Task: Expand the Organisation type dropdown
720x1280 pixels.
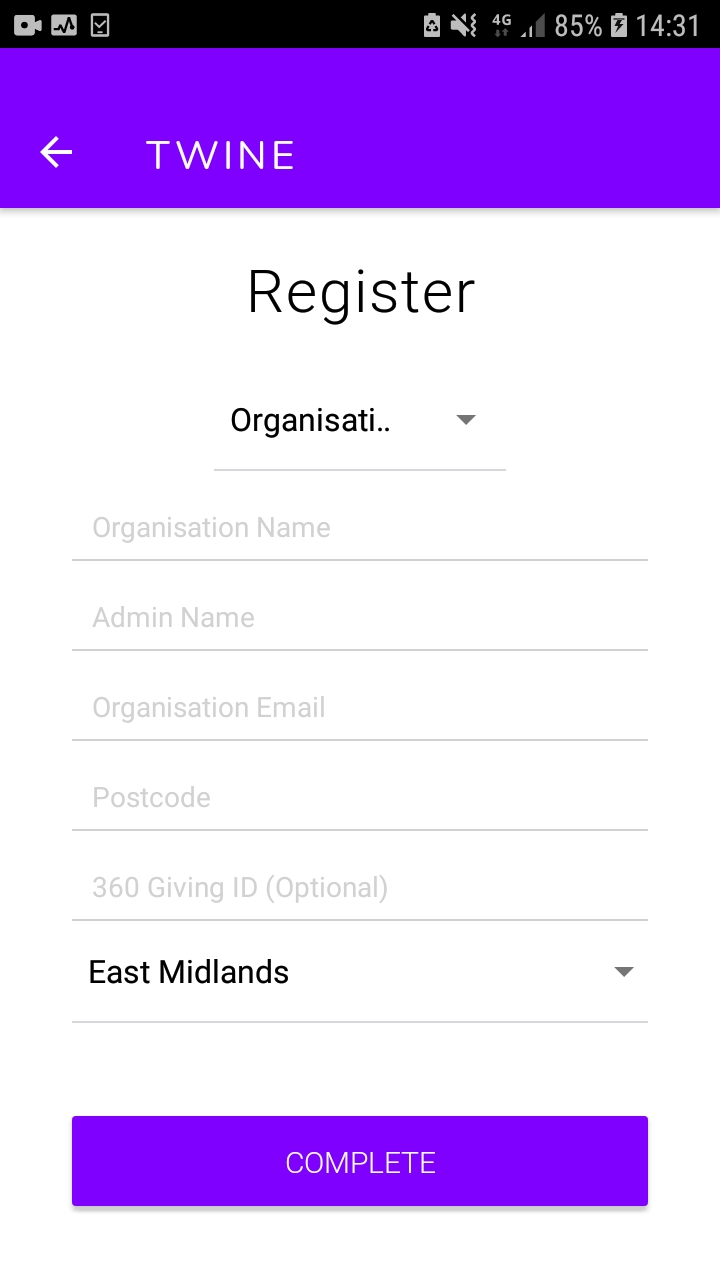Action: pos(360,420)
